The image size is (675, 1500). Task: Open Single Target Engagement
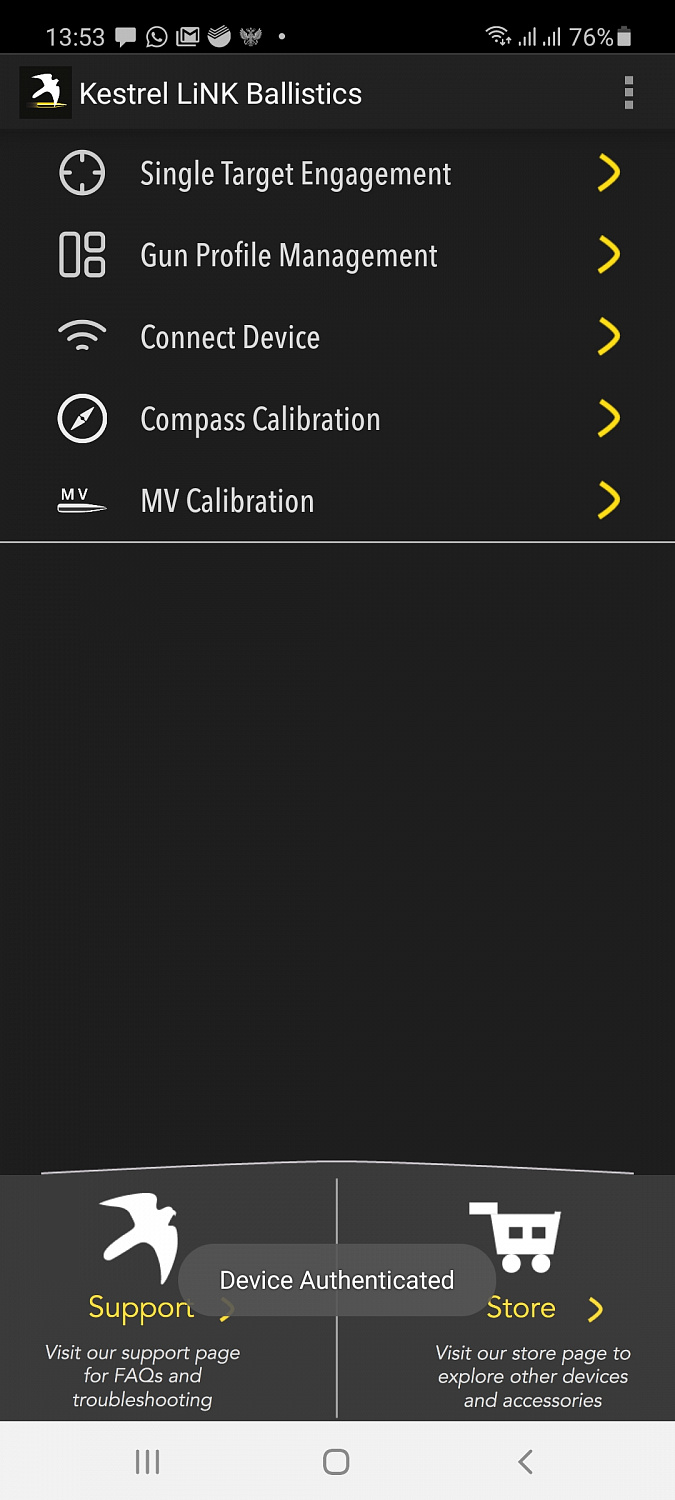pyautogui.click(x=337, y=174)
